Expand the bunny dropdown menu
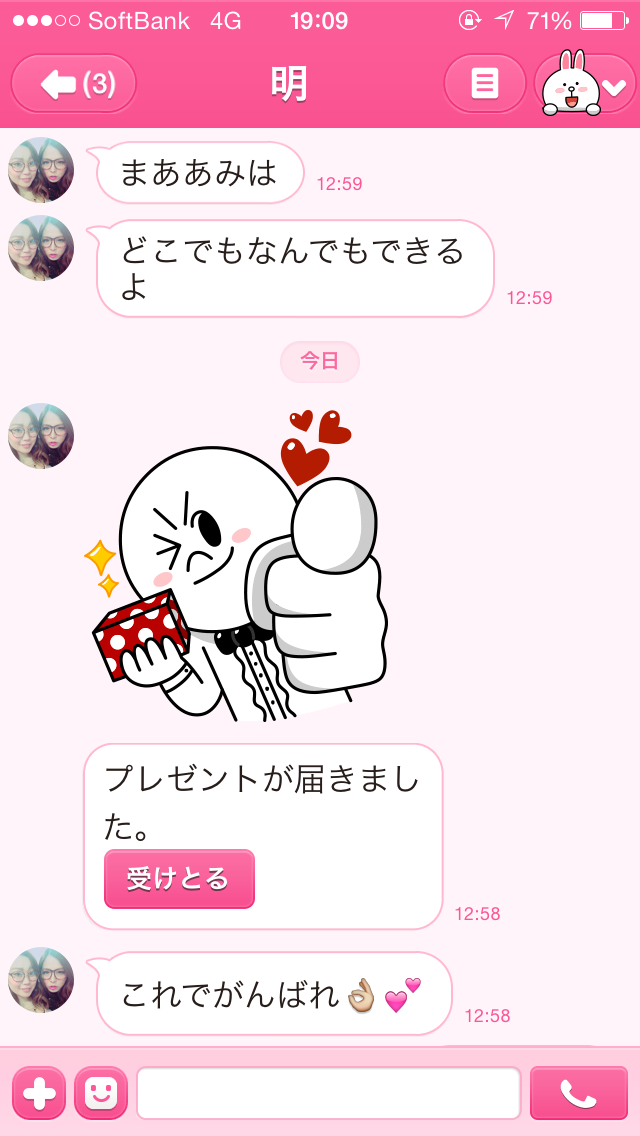 pyautogui.click(x=587, y=84)
